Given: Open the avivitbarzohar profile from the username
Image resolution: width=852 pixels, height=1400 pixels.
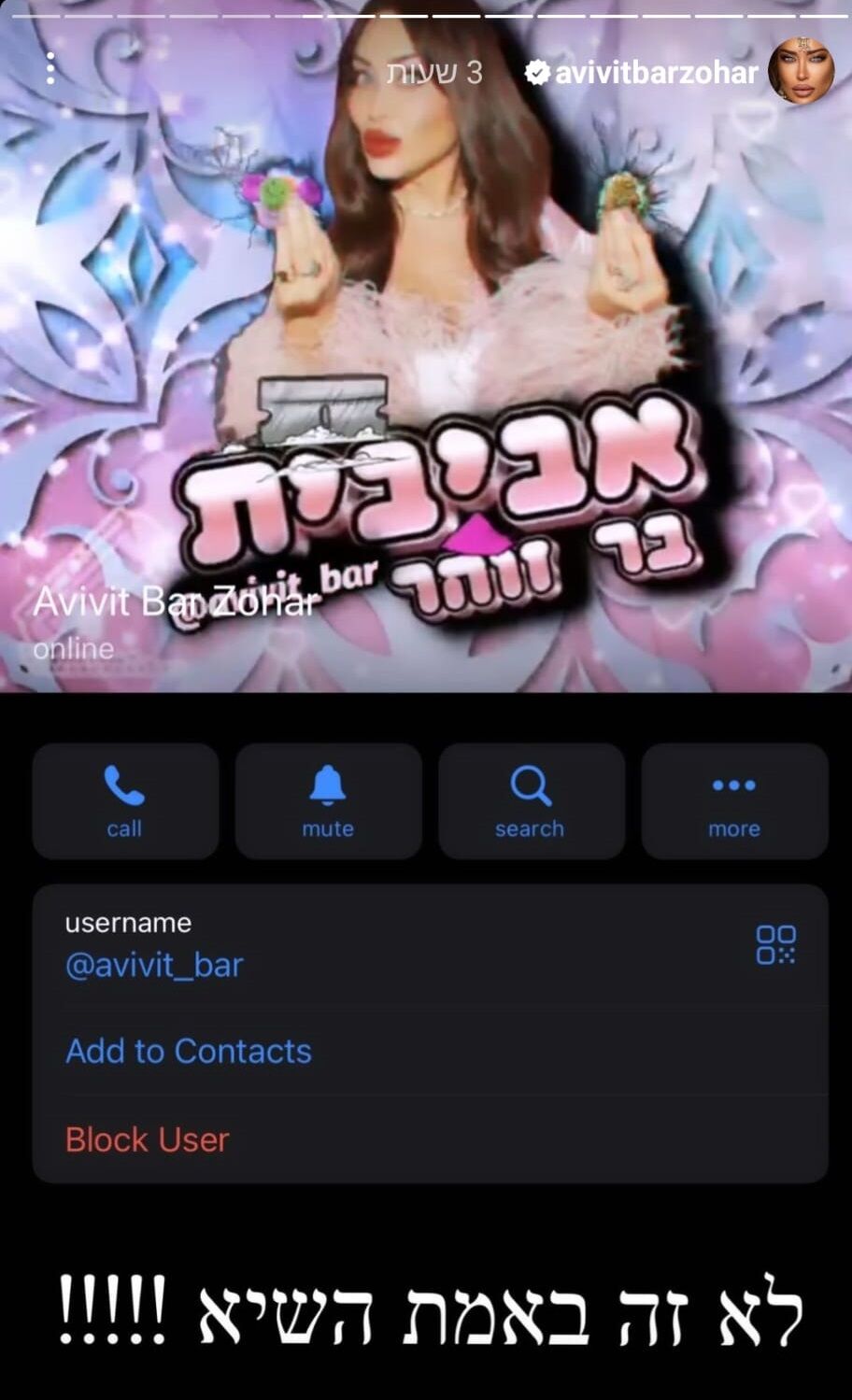Looking at the screenshot, I should point(655,72).
